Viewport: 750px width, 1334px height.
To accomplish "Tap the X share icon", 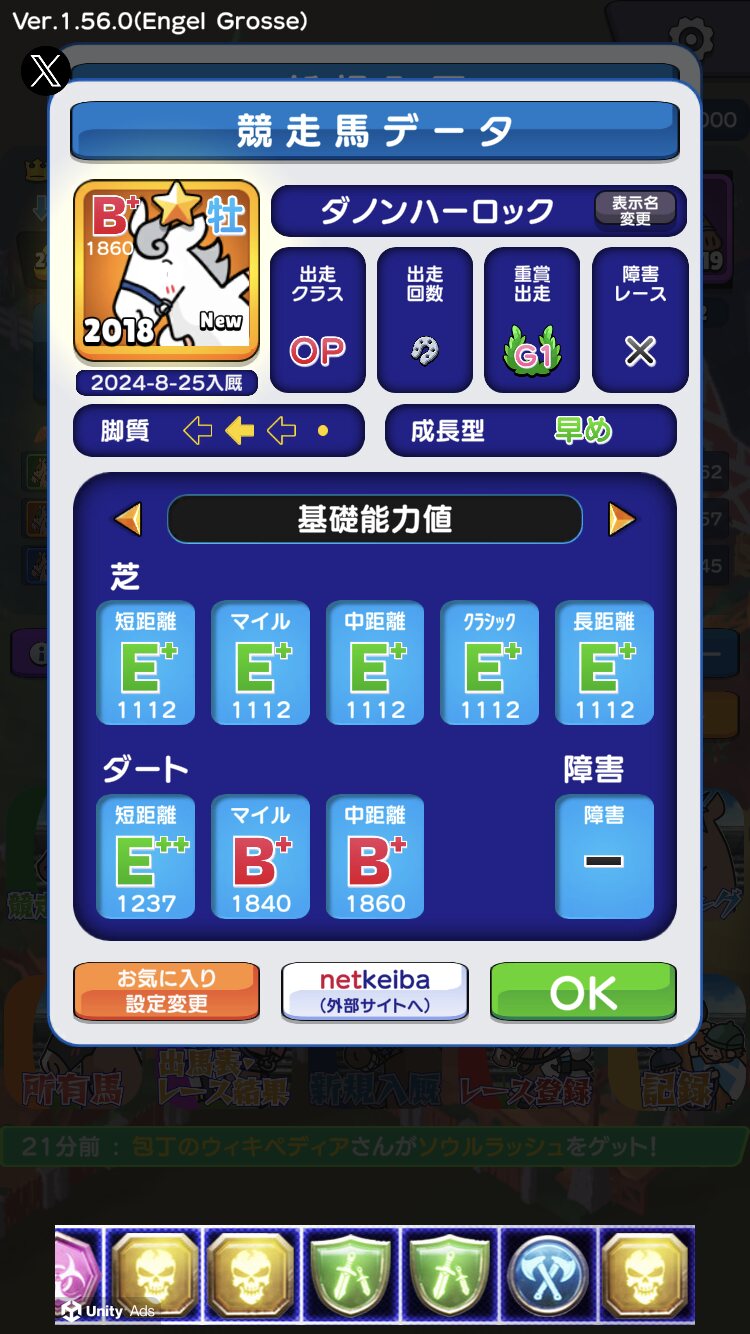I will 45,71.
